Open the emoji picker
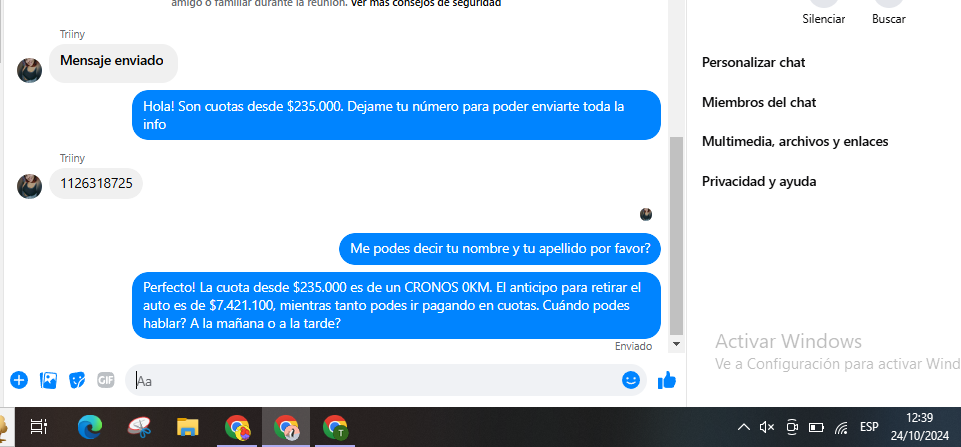The image size is (961, 447). coord(631,380)
